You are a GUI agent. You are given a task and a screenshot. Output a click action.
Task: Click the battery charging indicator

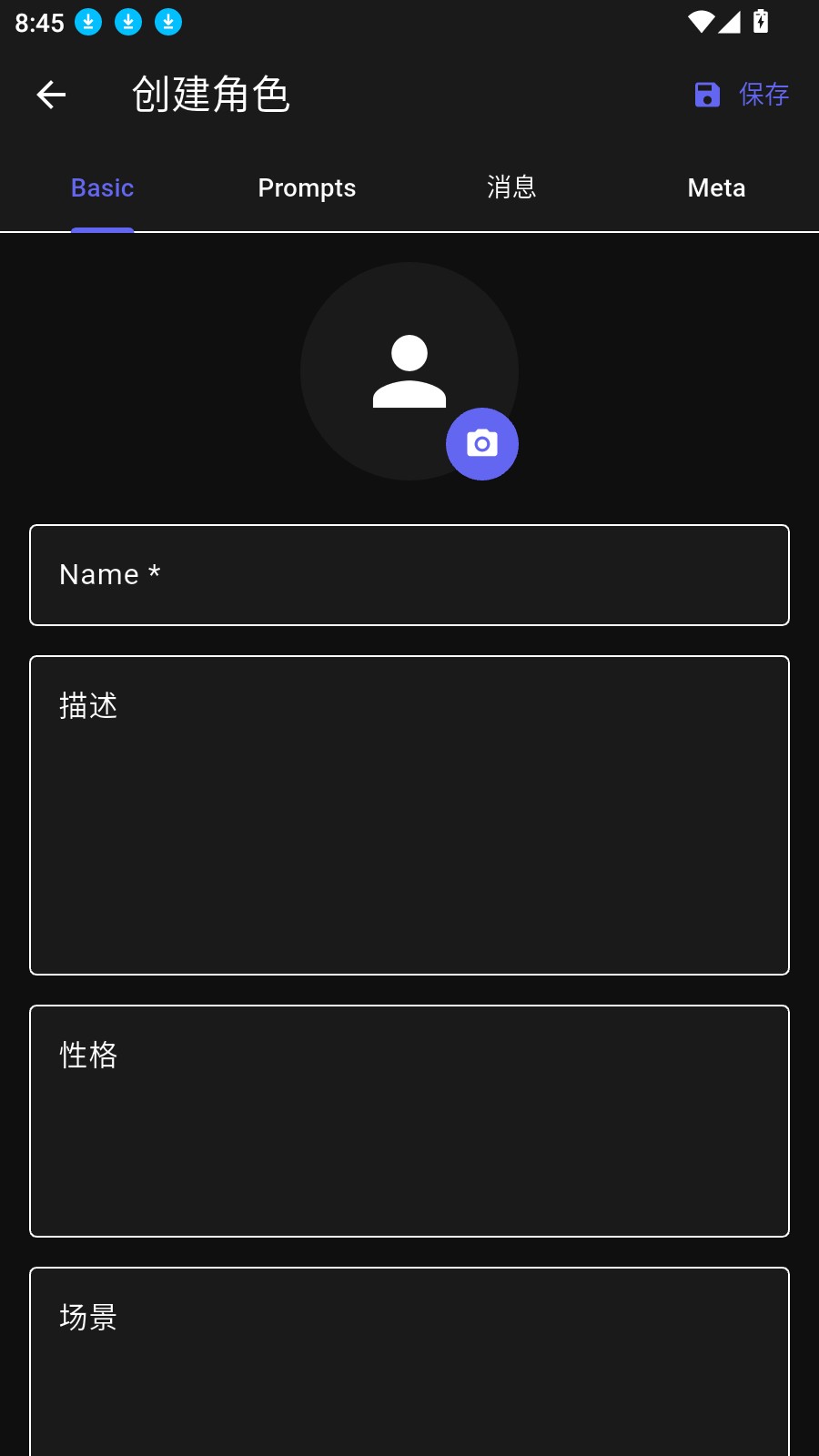762,22
